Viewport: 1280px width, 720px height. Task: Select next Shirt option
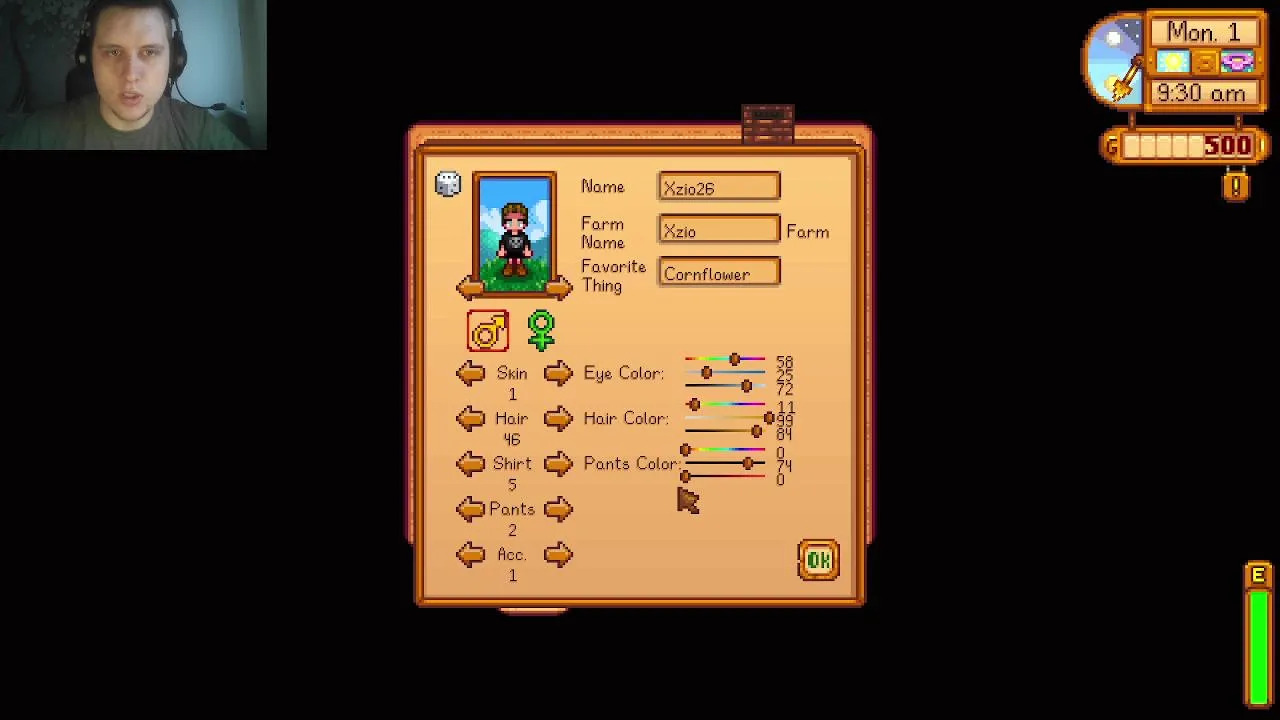(558, 463)
